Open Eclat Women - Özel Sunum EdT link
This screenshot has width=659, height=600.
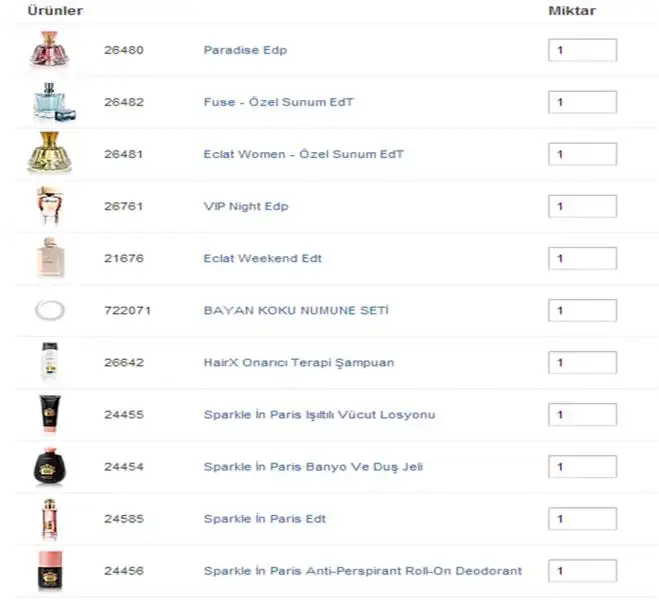(x=303, y=154)
